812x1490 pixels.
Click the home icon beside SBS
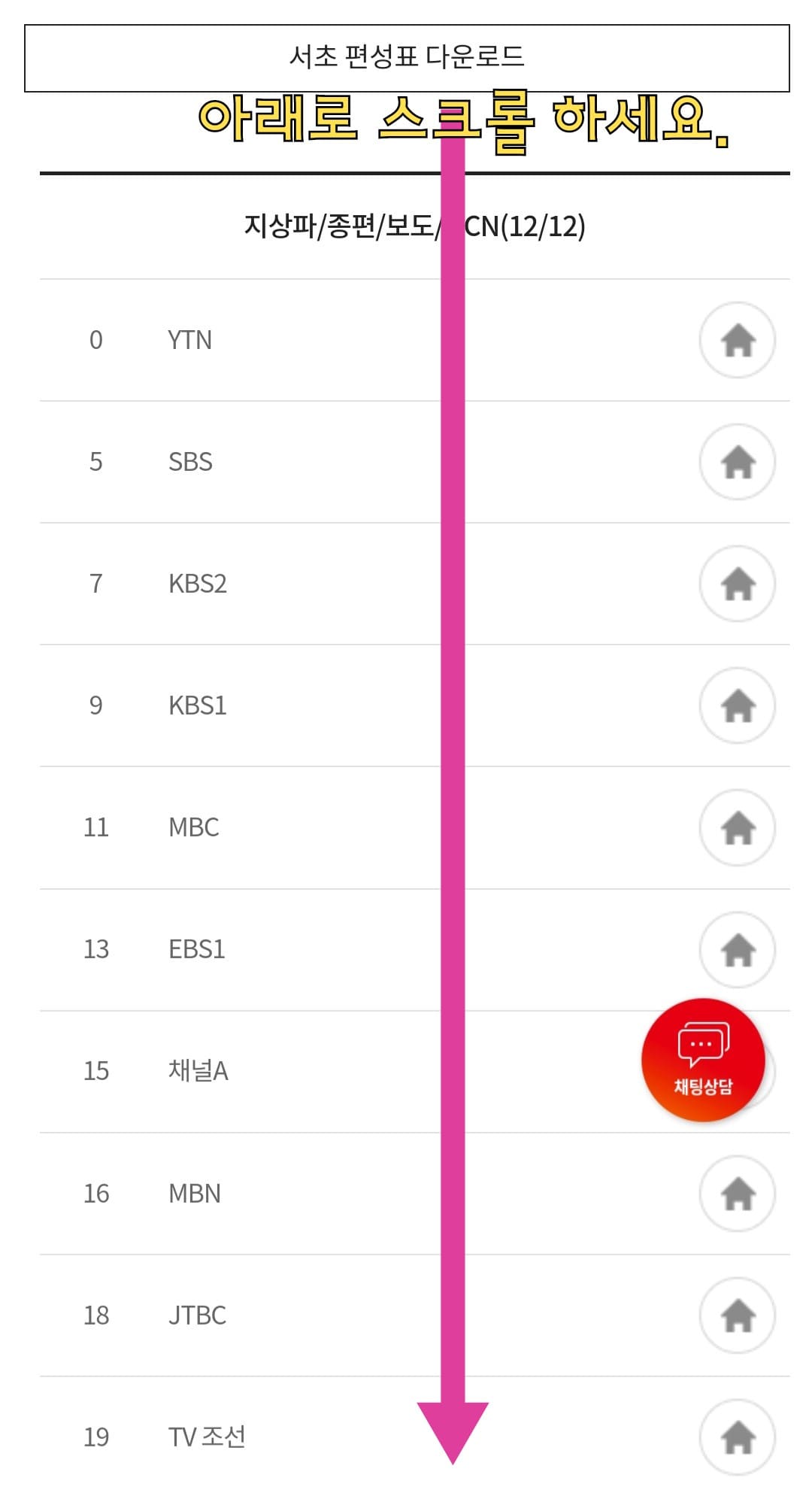point(737,462)
